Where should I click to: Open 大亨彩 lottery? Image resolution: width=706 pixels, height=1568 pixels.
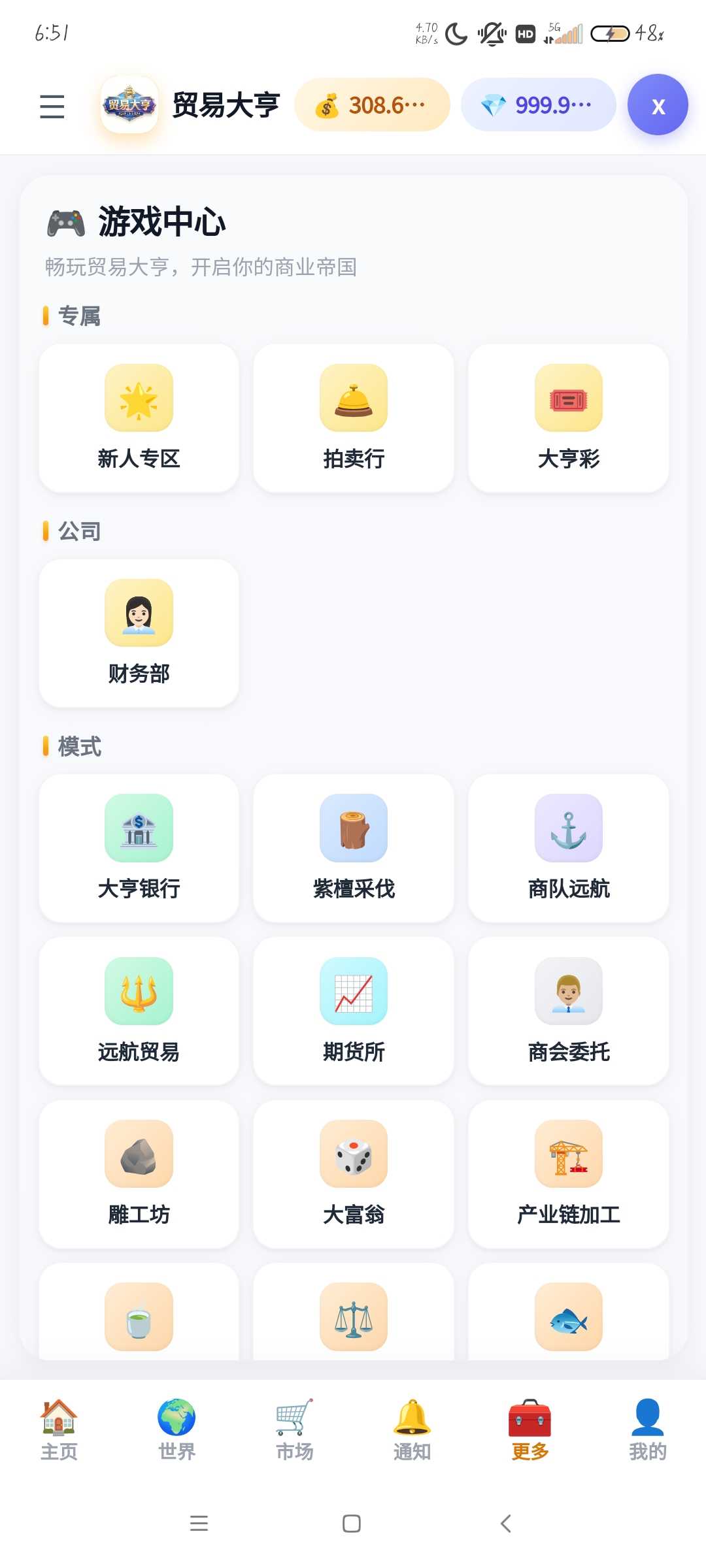coord(569,418)
